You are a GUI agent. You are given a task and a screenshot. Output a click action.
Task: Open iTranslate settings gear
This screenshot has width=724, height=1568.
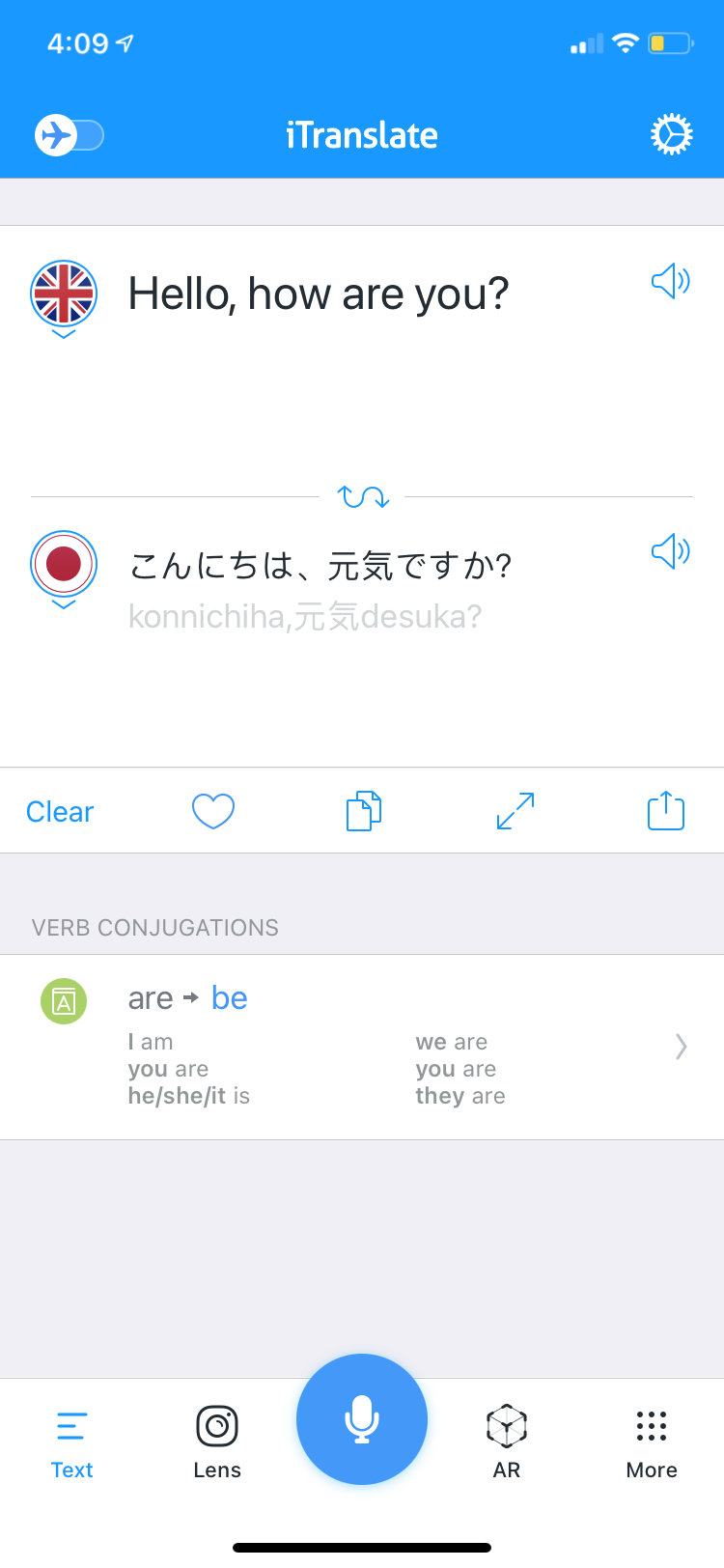(671, 135)
